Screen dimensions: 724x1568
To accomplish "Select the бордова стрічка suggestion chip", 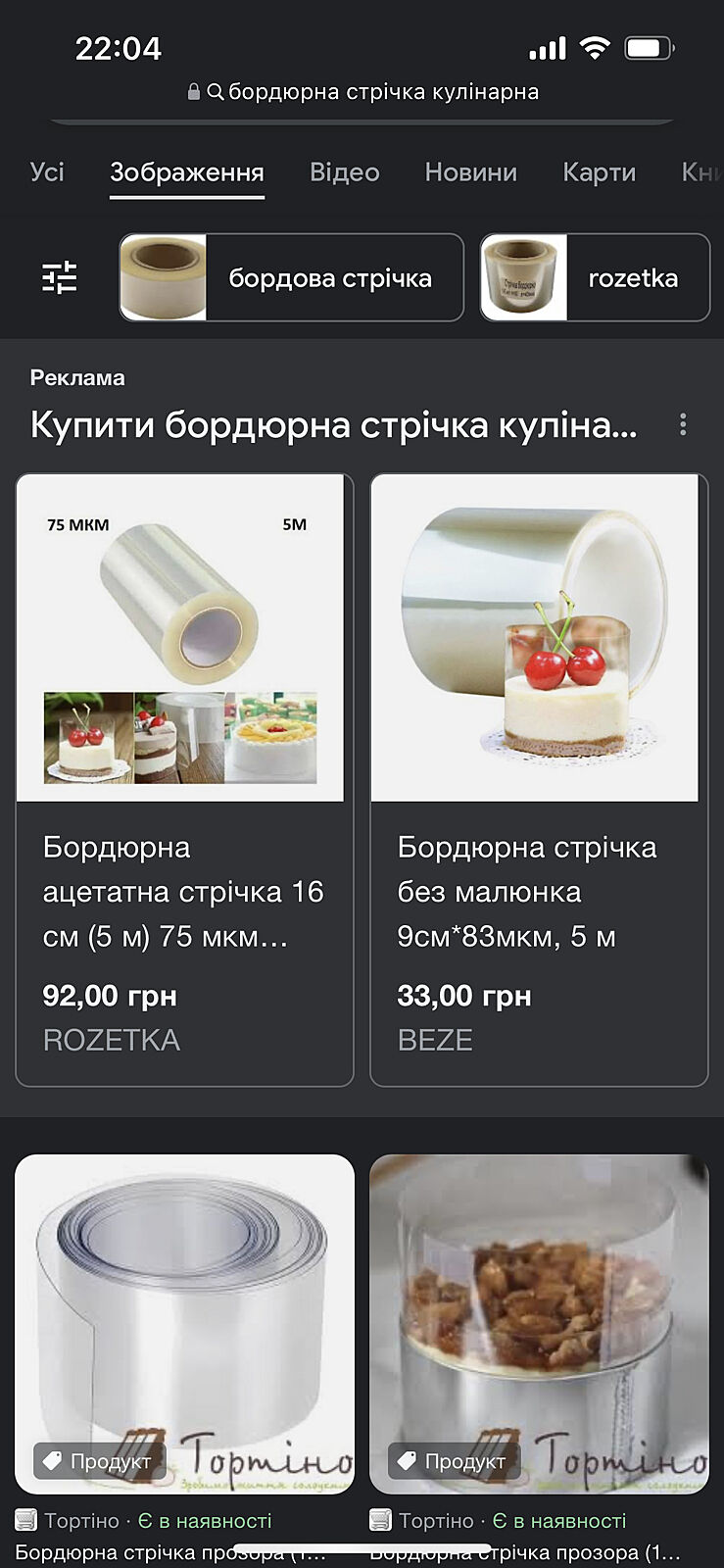I will [x=291, y=278].
